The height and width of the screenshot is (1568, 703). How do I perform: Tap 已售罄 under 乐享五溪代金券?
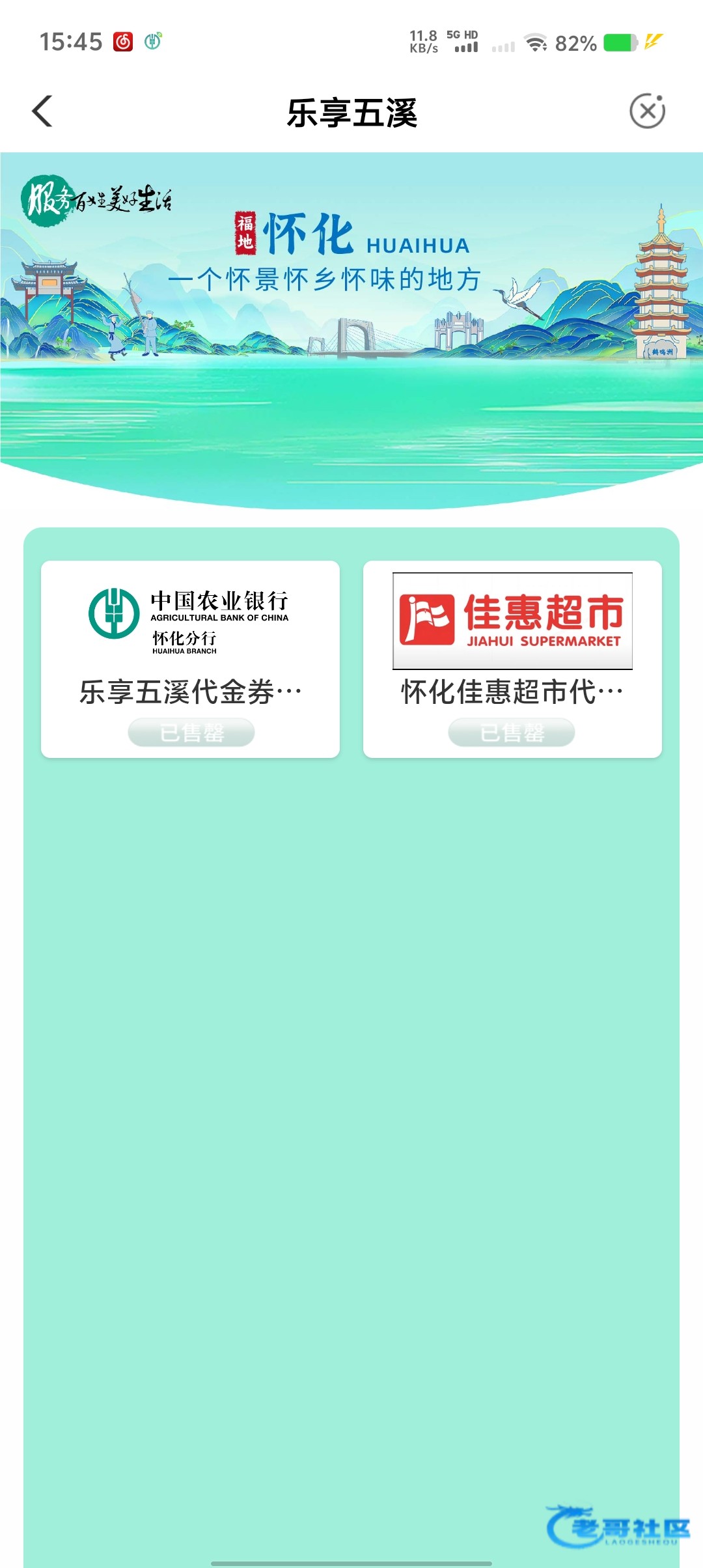click(191, 733)
